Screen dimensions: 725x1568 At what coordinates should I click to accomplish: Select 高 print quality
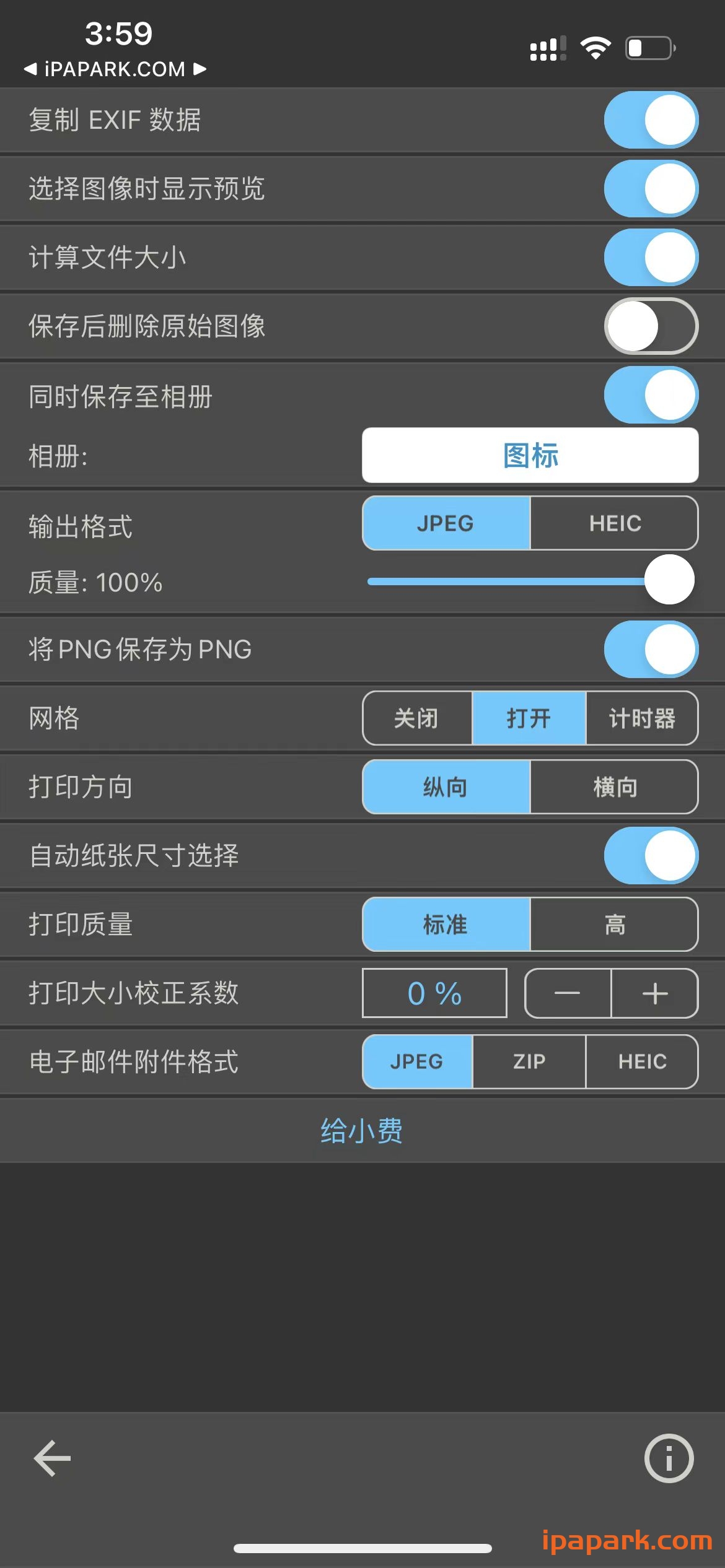click(614, 924)
